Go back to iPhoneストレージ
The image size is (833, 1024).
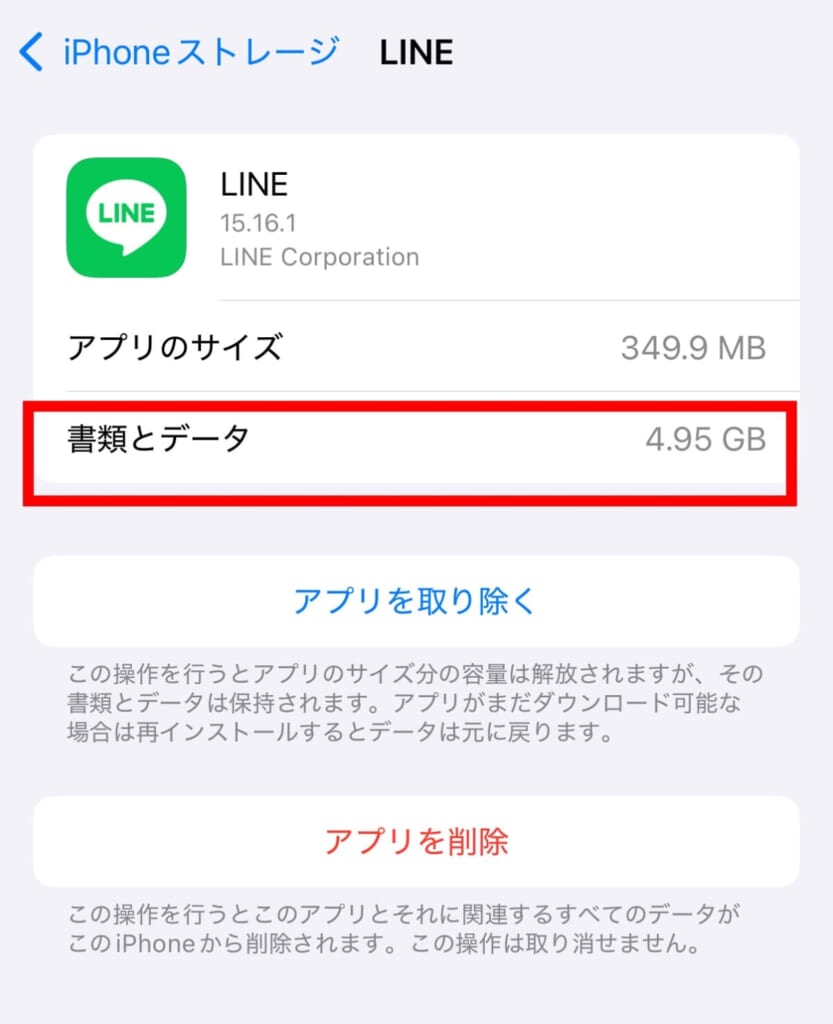[180, 51]
